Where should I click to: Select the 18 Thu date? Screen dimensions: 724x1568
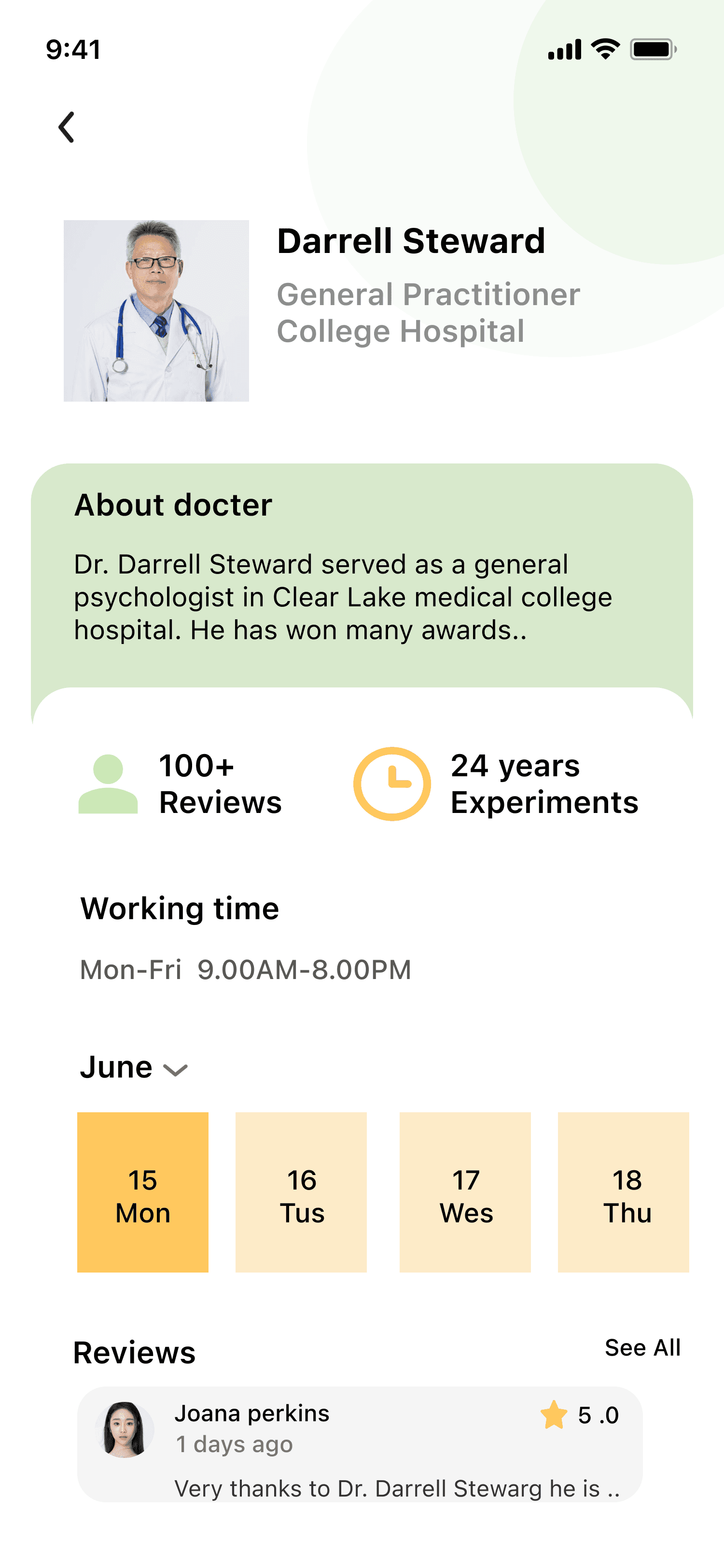coord(623,1192)
